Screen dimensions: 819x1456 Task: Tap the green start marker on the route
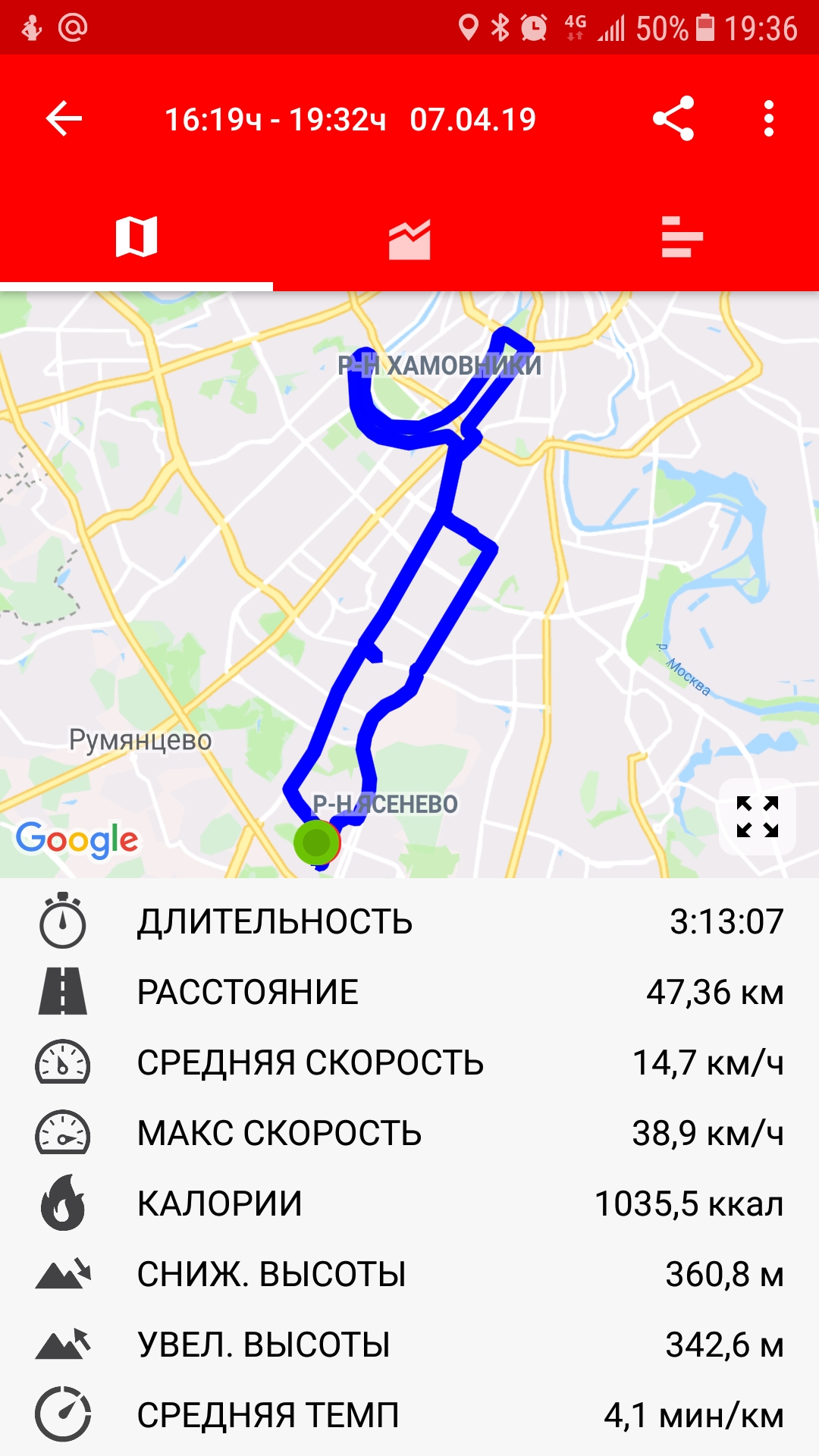tap(316, 842)
